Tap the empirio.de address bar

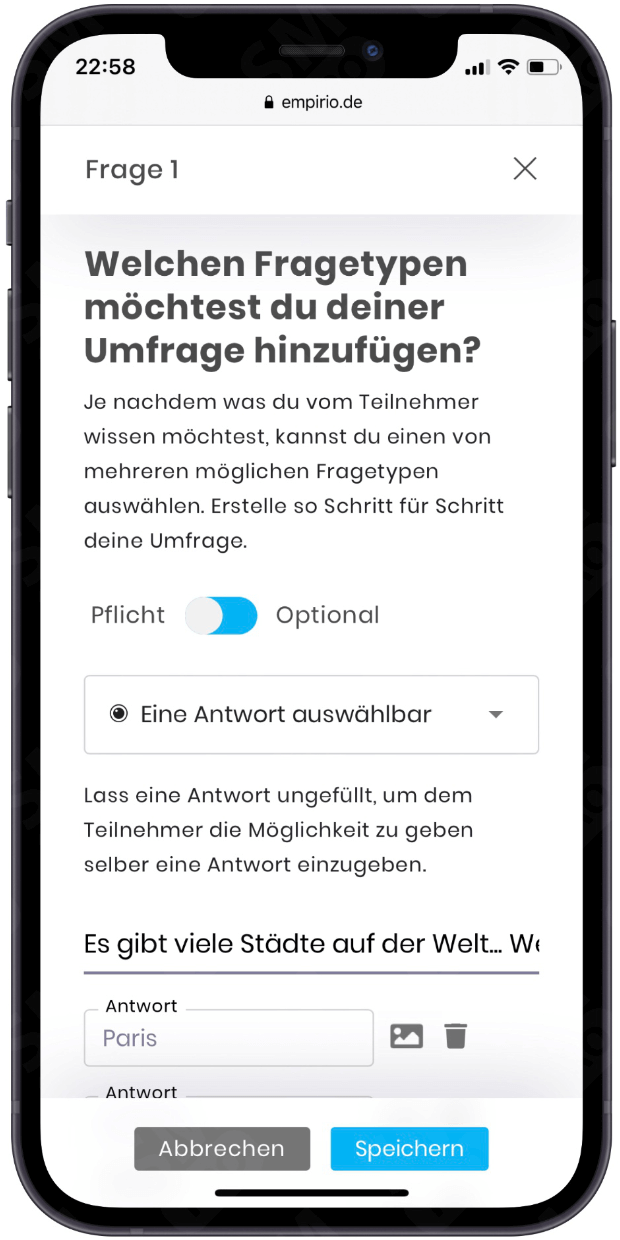coord(311,102)
